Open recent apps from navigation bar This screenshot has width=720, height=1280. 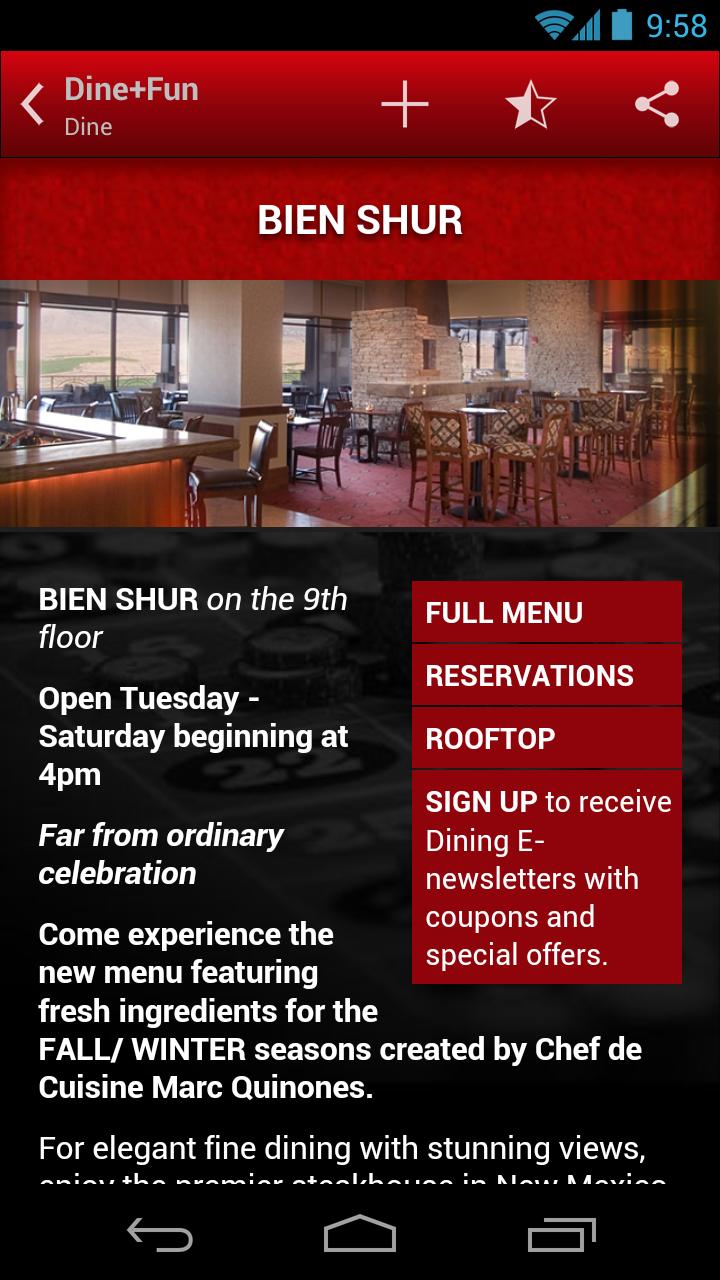(561, 1234)
